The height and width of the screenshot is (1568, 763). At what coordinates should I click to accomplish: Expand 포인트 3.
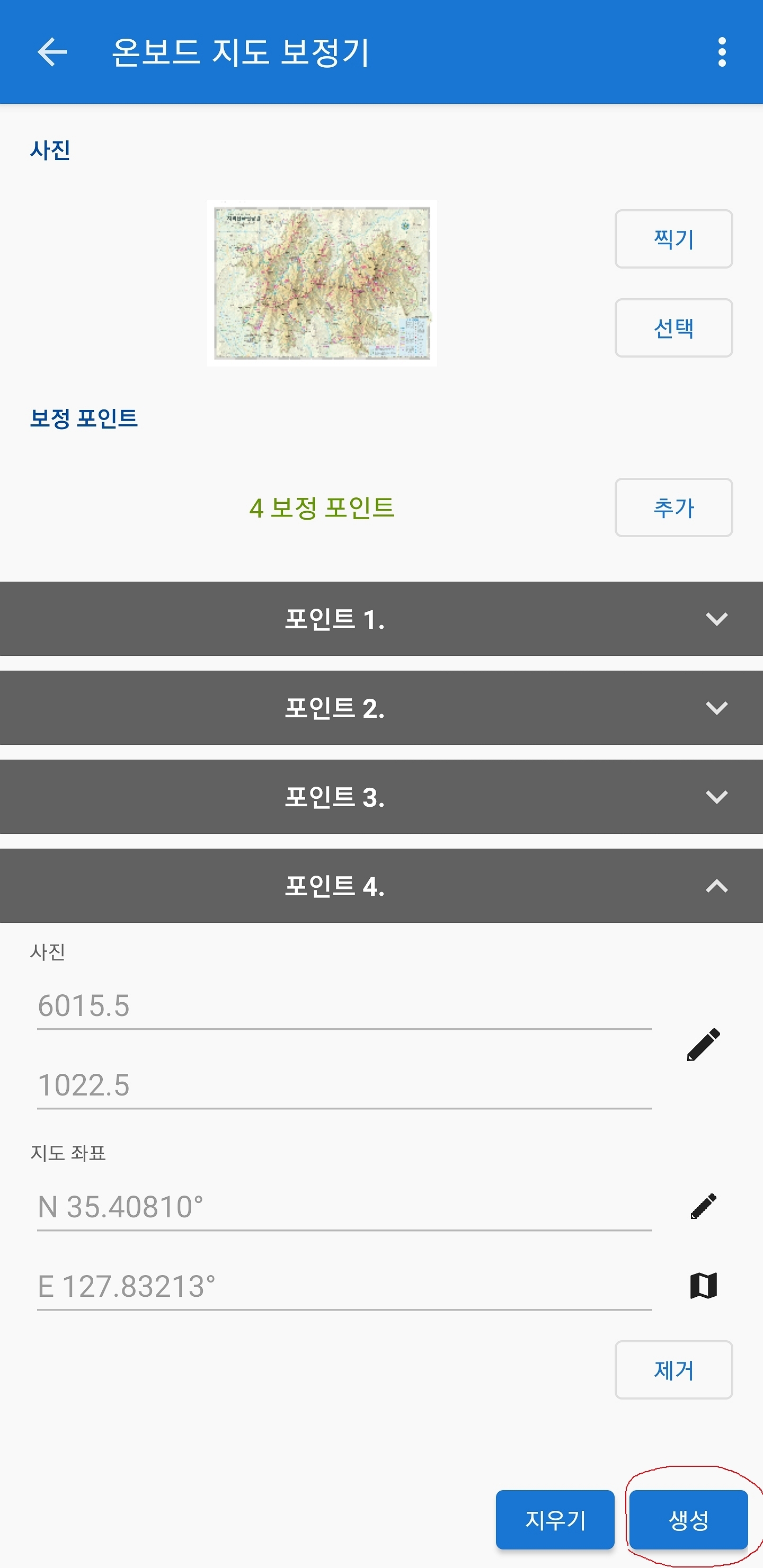tap(381, 797)
